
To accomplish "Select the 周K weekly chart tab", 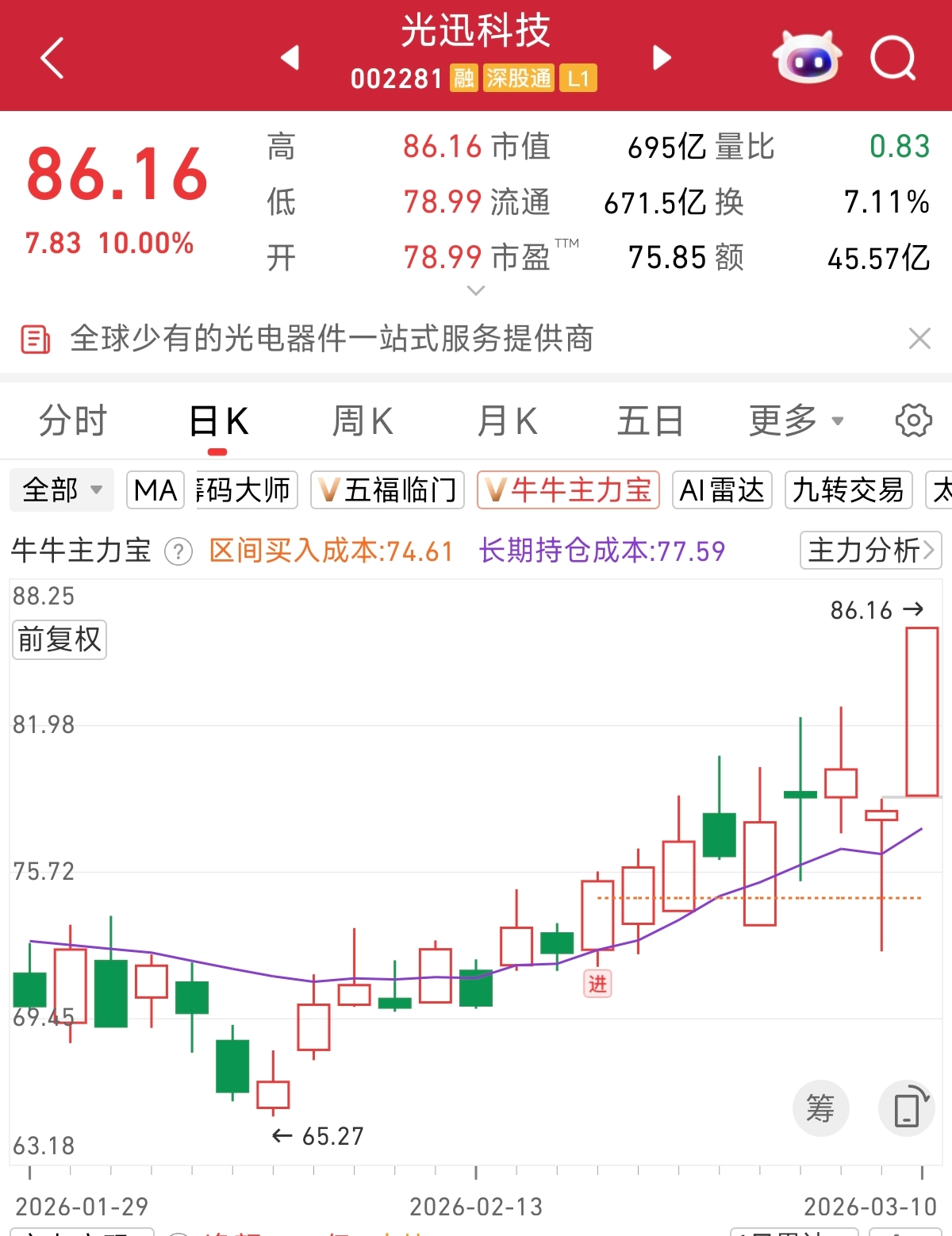I will point(363,420).
